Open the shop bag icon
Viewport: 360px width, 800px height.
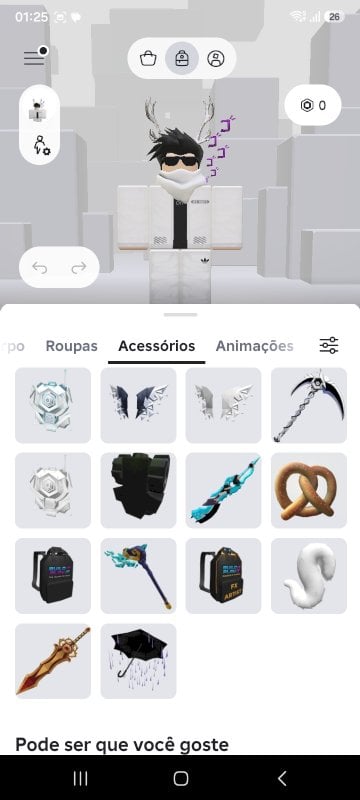[x=148, y=58]
